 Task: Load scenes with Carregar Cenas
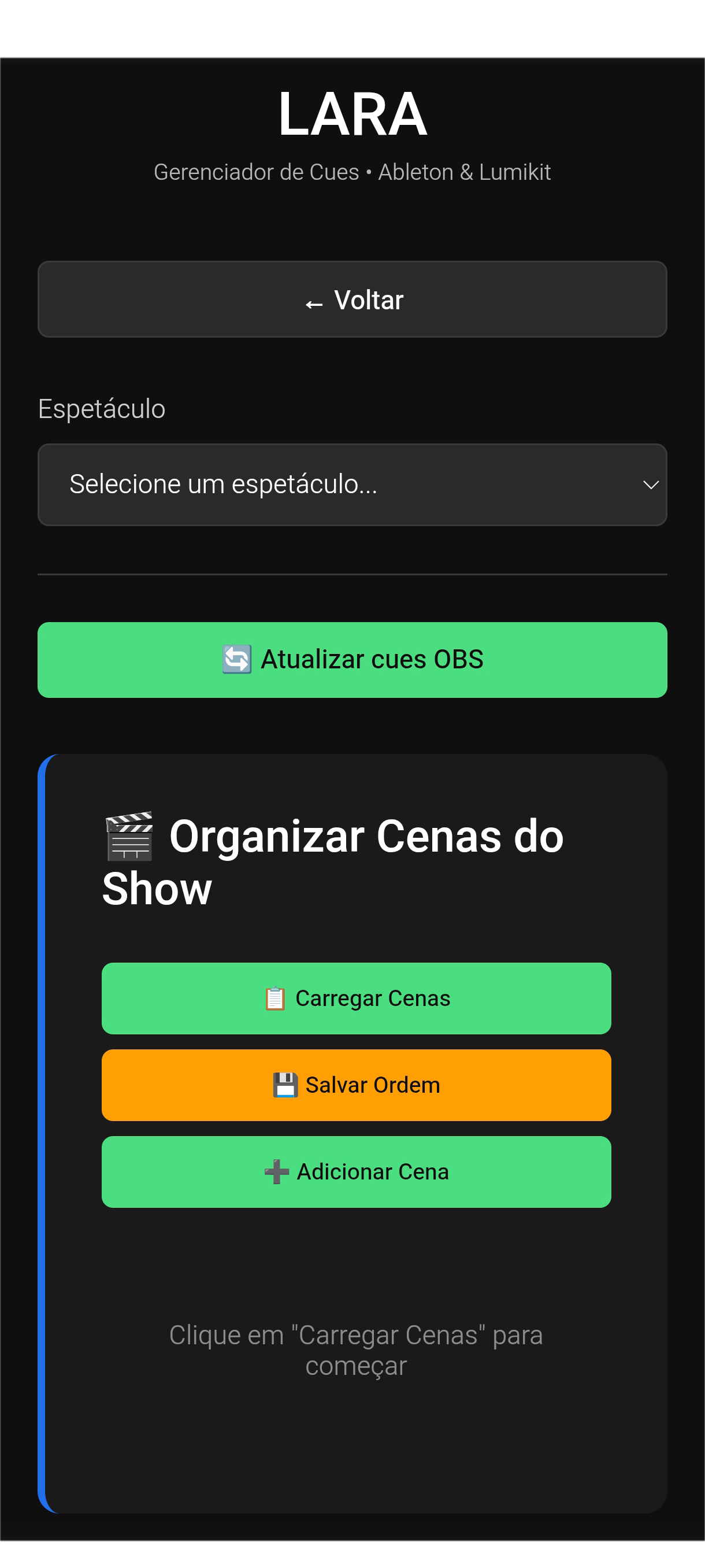pos(357,999)
